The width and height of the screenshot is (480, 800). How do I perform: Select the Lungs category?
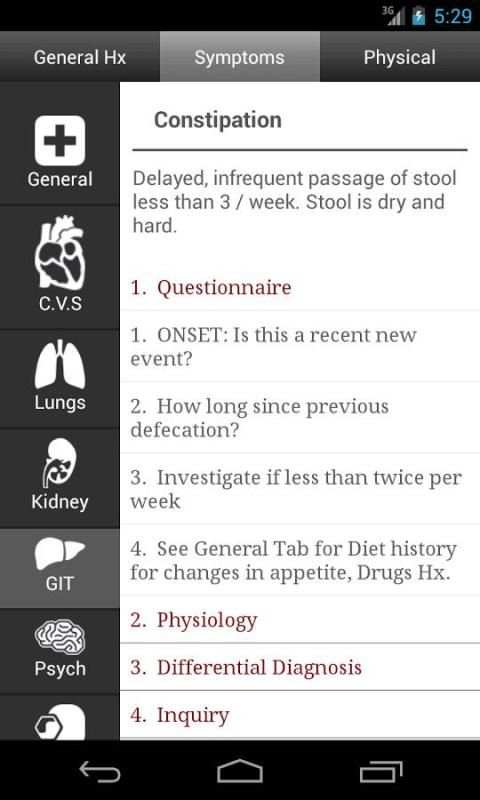[x=60, y=379]
